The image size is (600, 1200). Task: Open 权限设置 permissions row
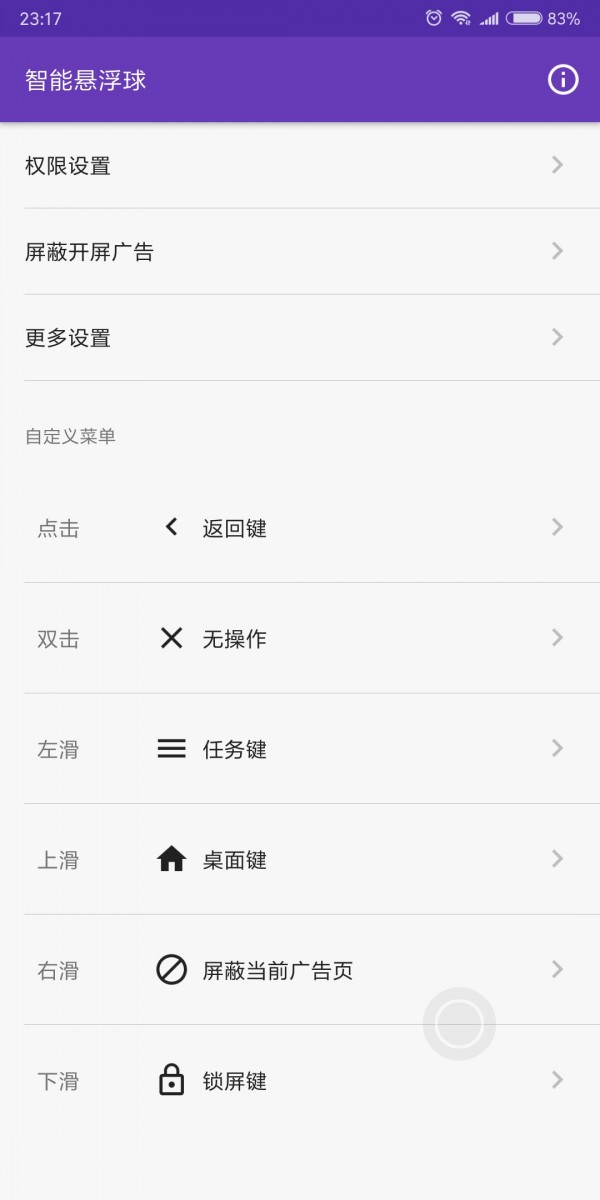[x=300, y=166]
